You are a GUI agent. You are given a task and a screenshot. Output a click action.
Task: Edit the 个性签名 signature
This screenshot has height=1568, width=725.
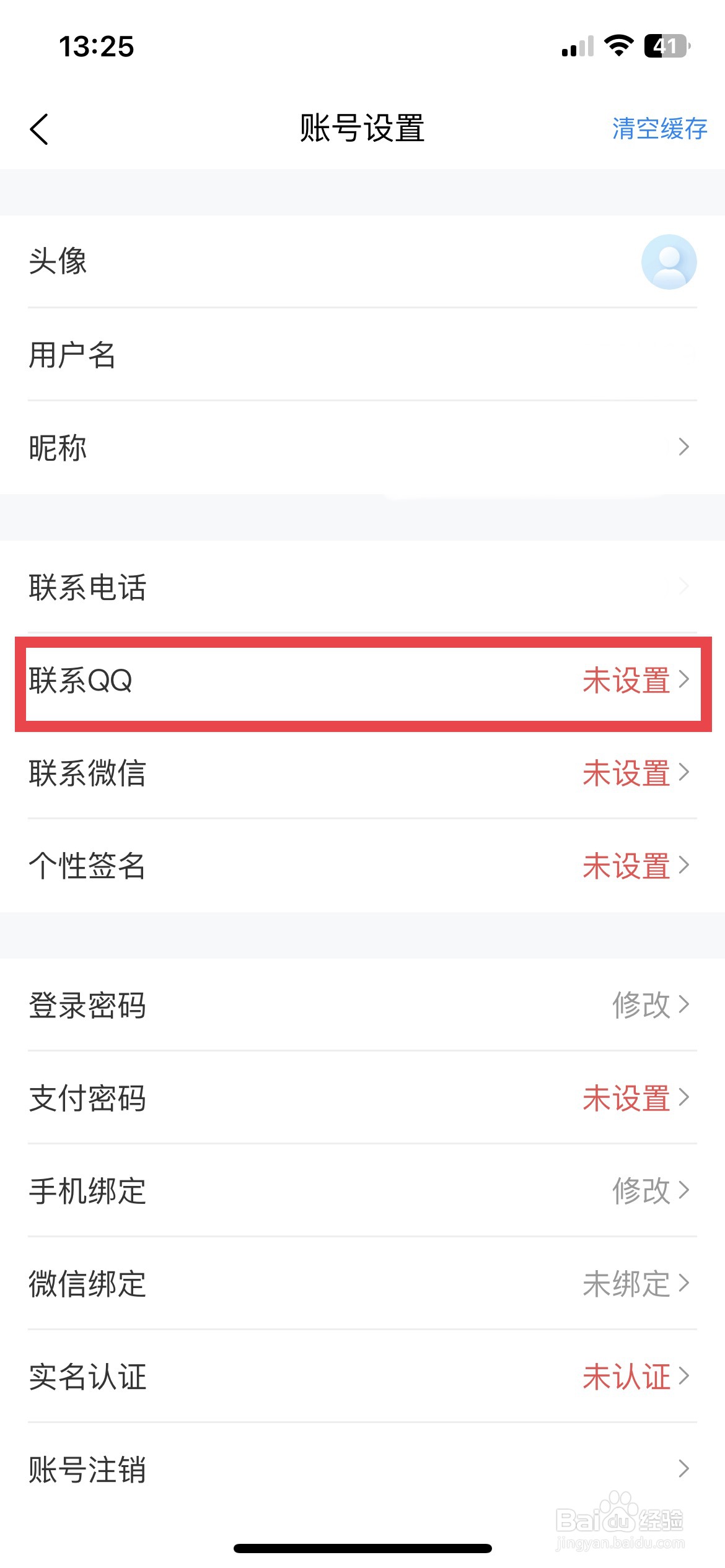pos(362,866)
